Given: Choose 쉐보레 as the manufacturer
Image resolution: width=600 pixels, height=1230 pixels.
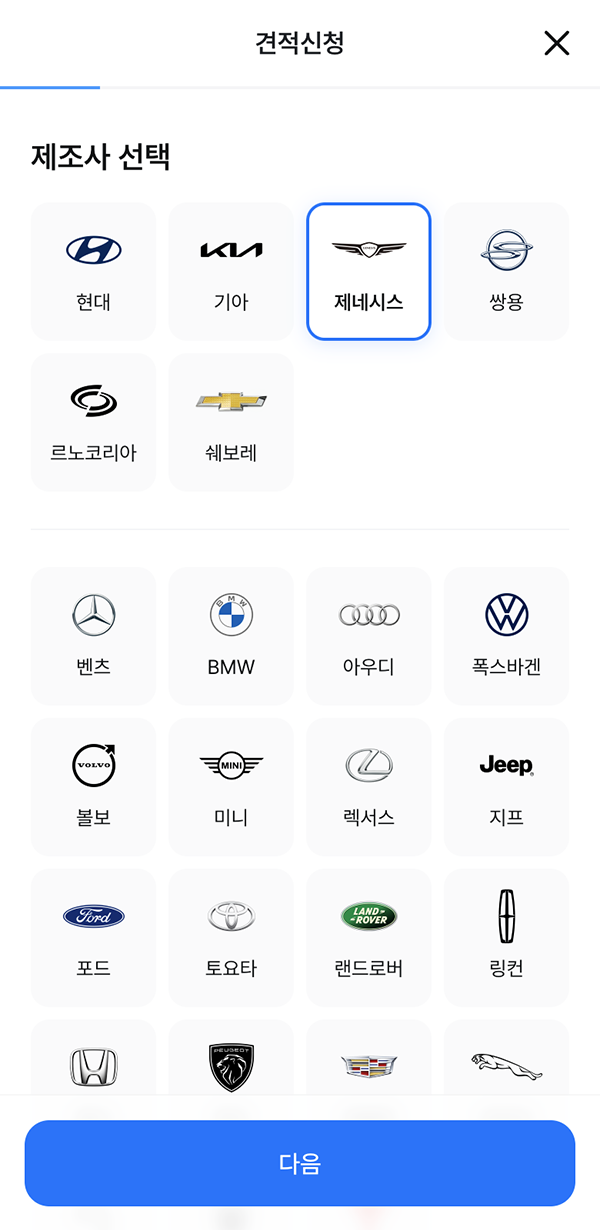Looking at the screenshot, I should [x=231, y=422].
